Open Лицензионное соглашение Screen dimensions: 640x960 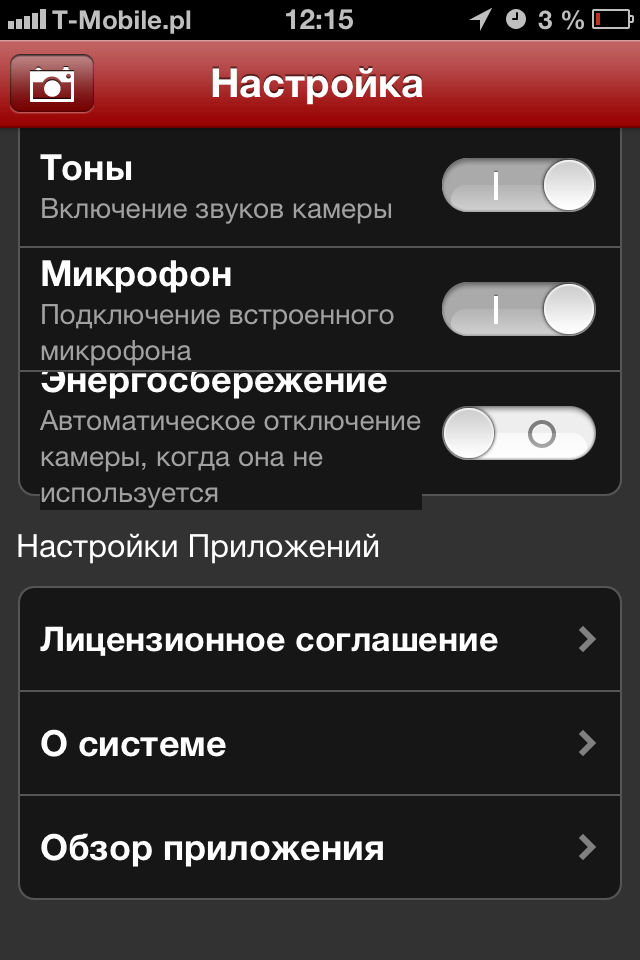320,640
